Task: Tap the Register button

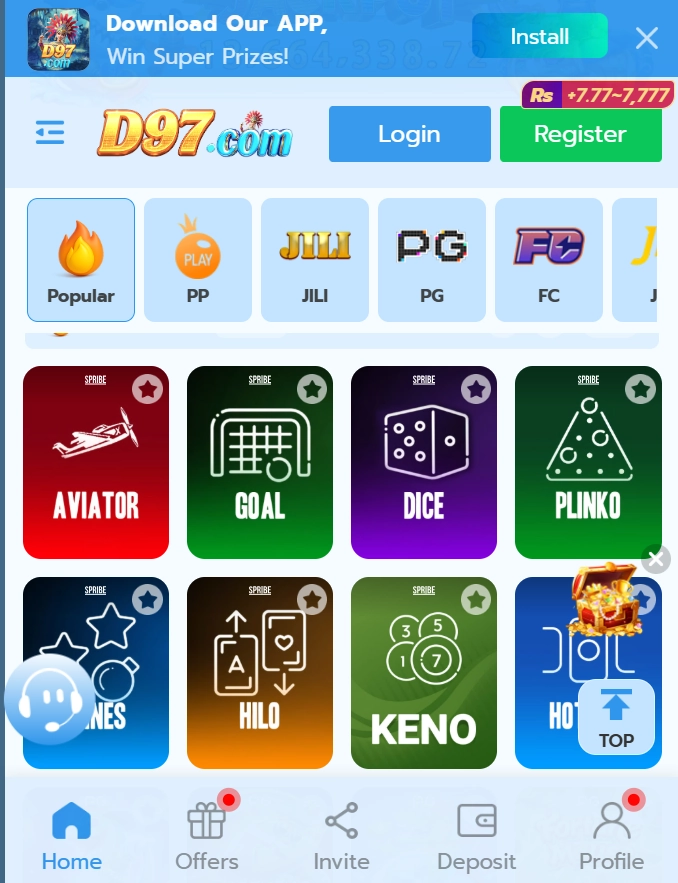Action: 581,134
